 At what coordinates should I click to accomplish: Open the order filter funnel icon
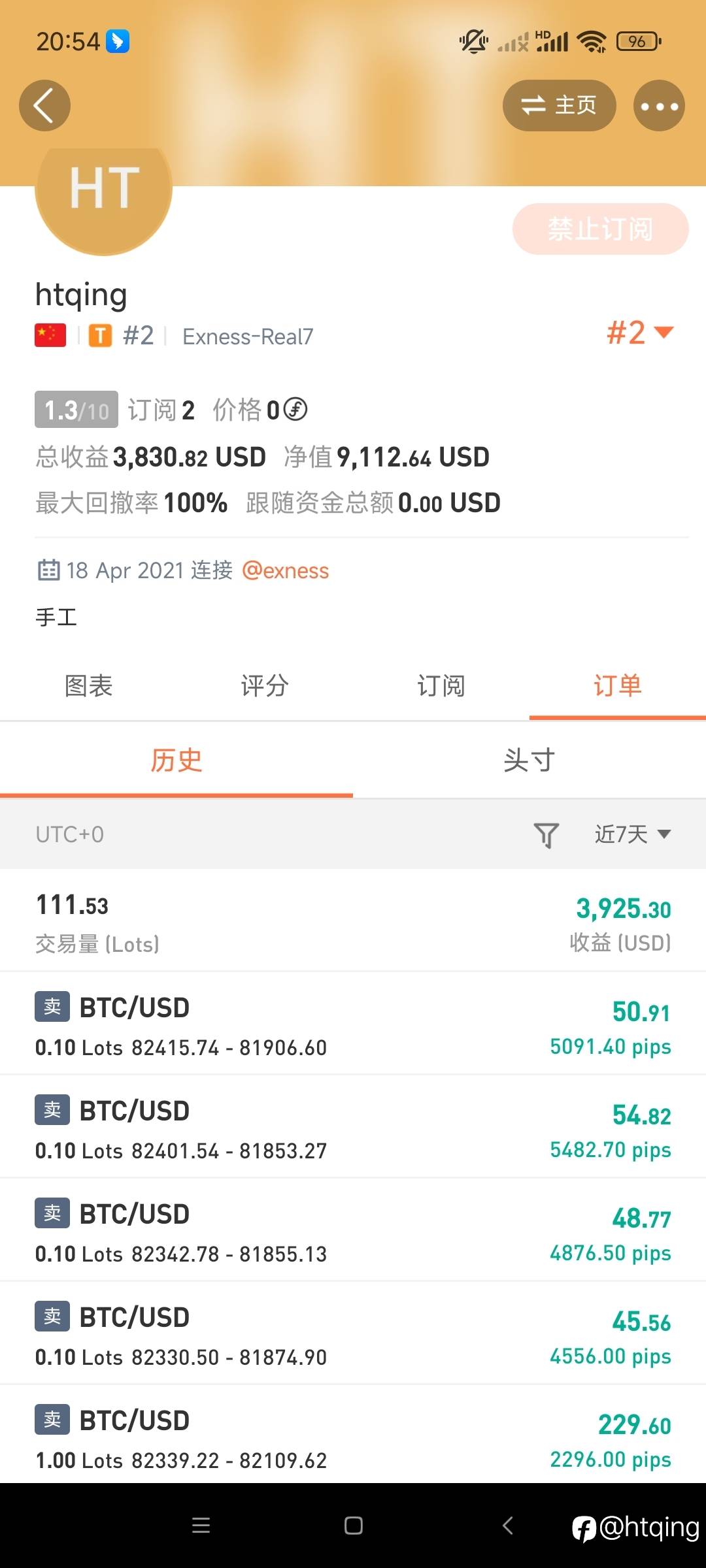point(546,834)
